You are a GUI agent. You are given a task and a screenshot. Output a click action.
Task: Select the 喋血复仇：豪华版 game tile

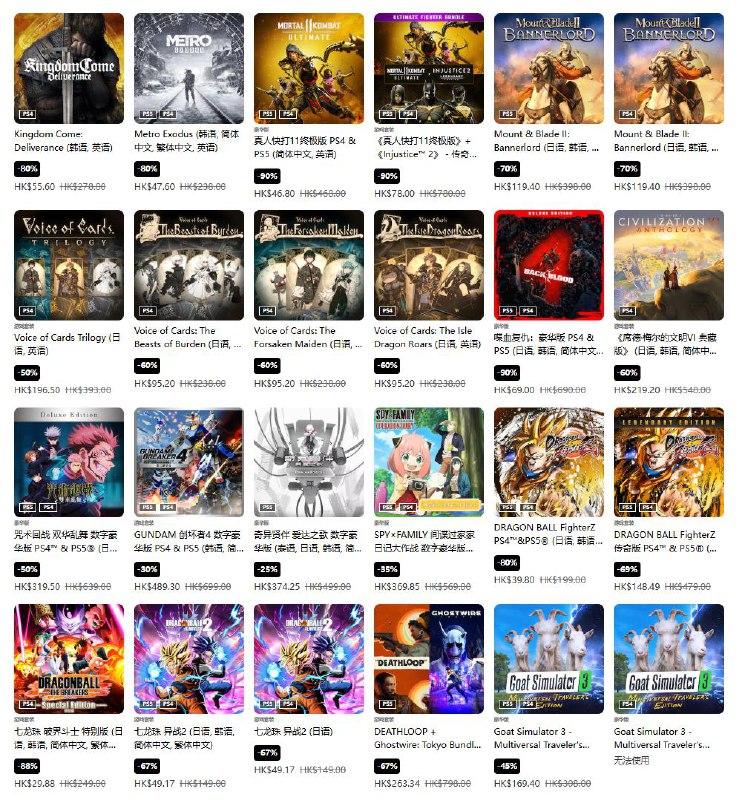click(549, 264)
